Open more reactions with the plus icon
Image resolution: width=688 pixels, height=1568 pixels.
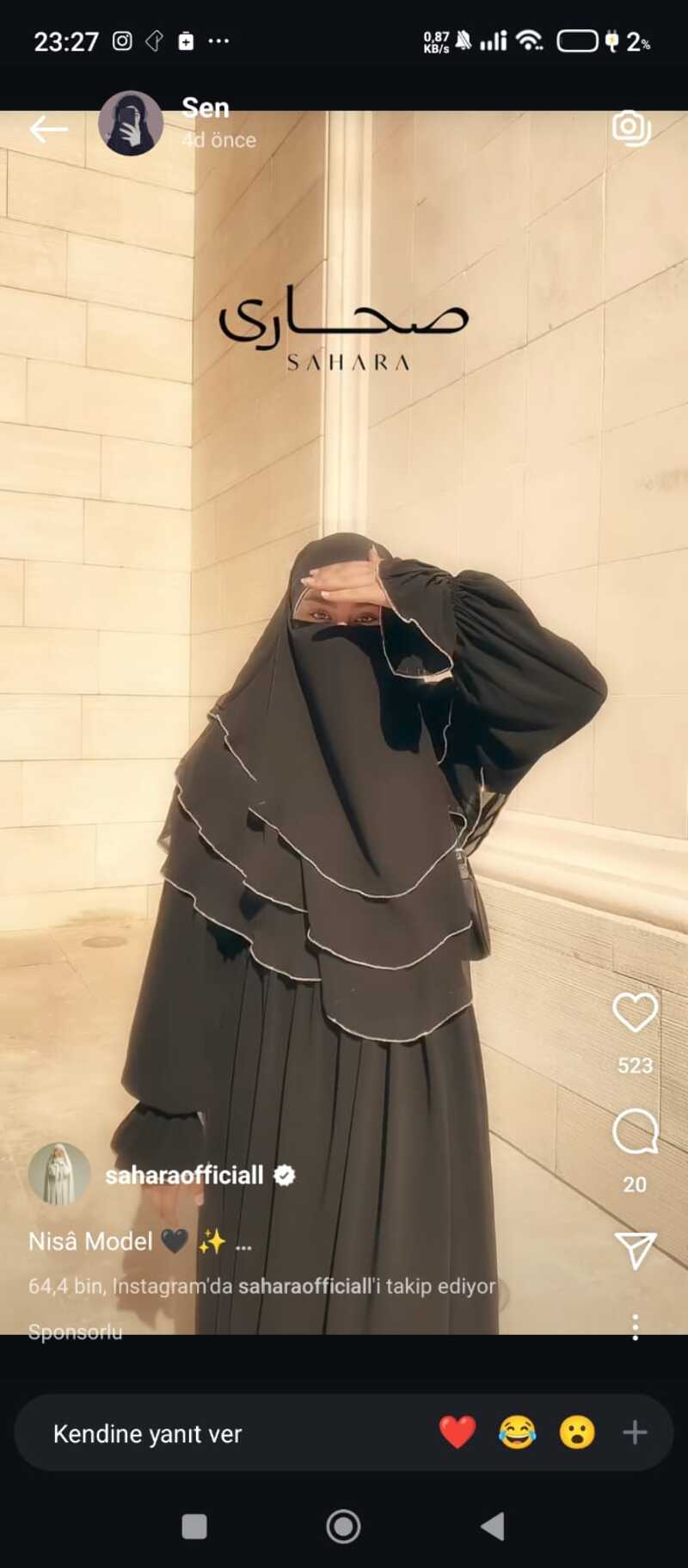[x=635, y=1433]
